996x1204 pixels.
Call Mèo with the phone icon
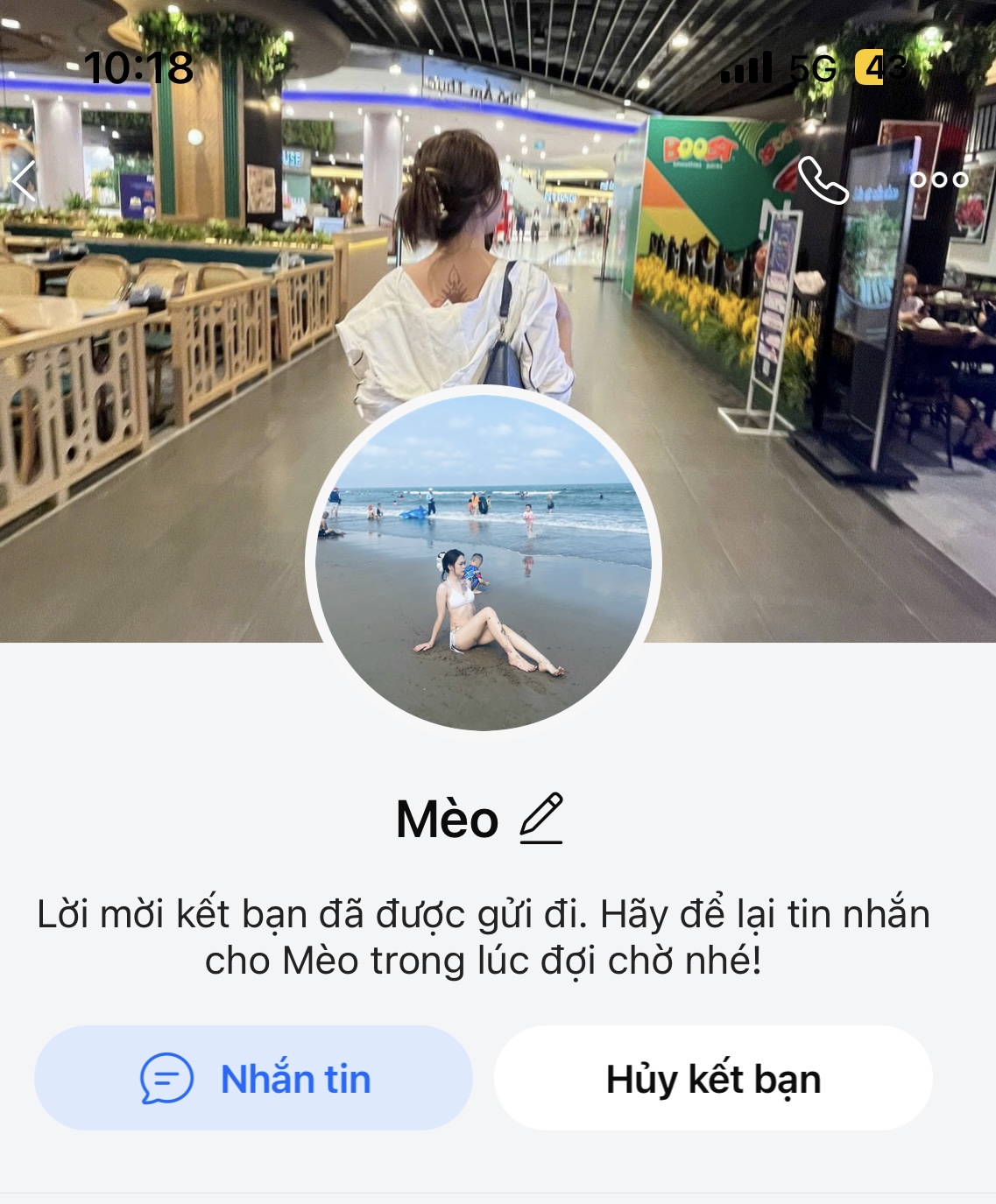823,180
